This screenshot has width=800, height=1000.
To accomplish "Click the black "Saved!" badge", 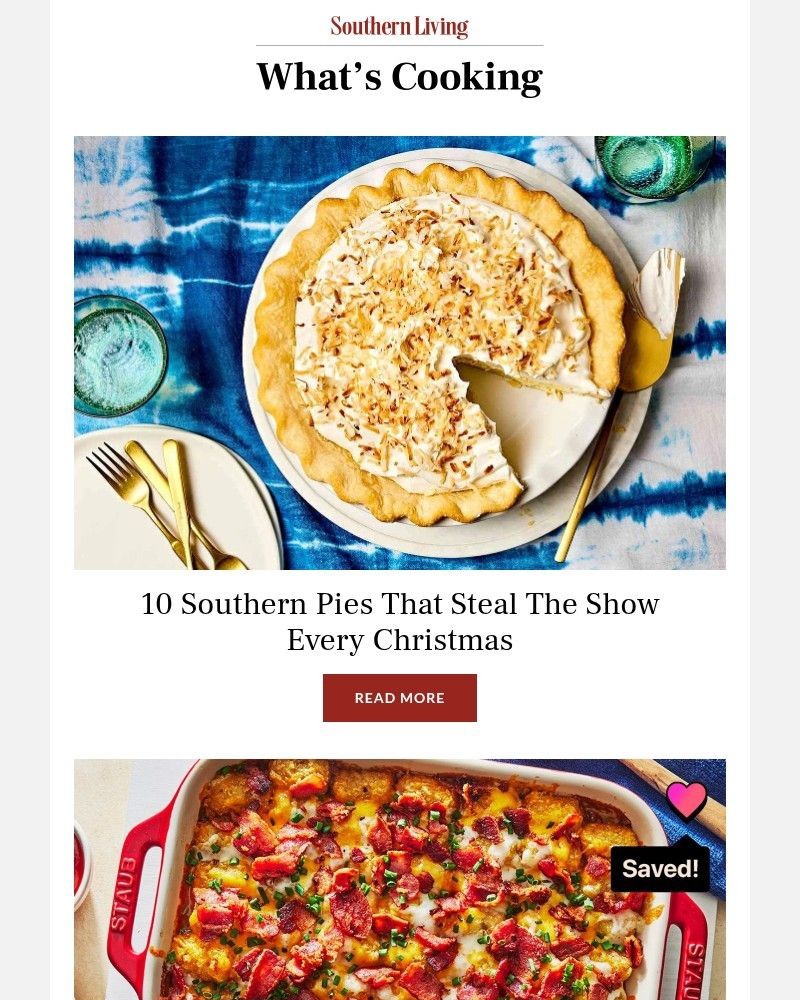I will [659, 869].
